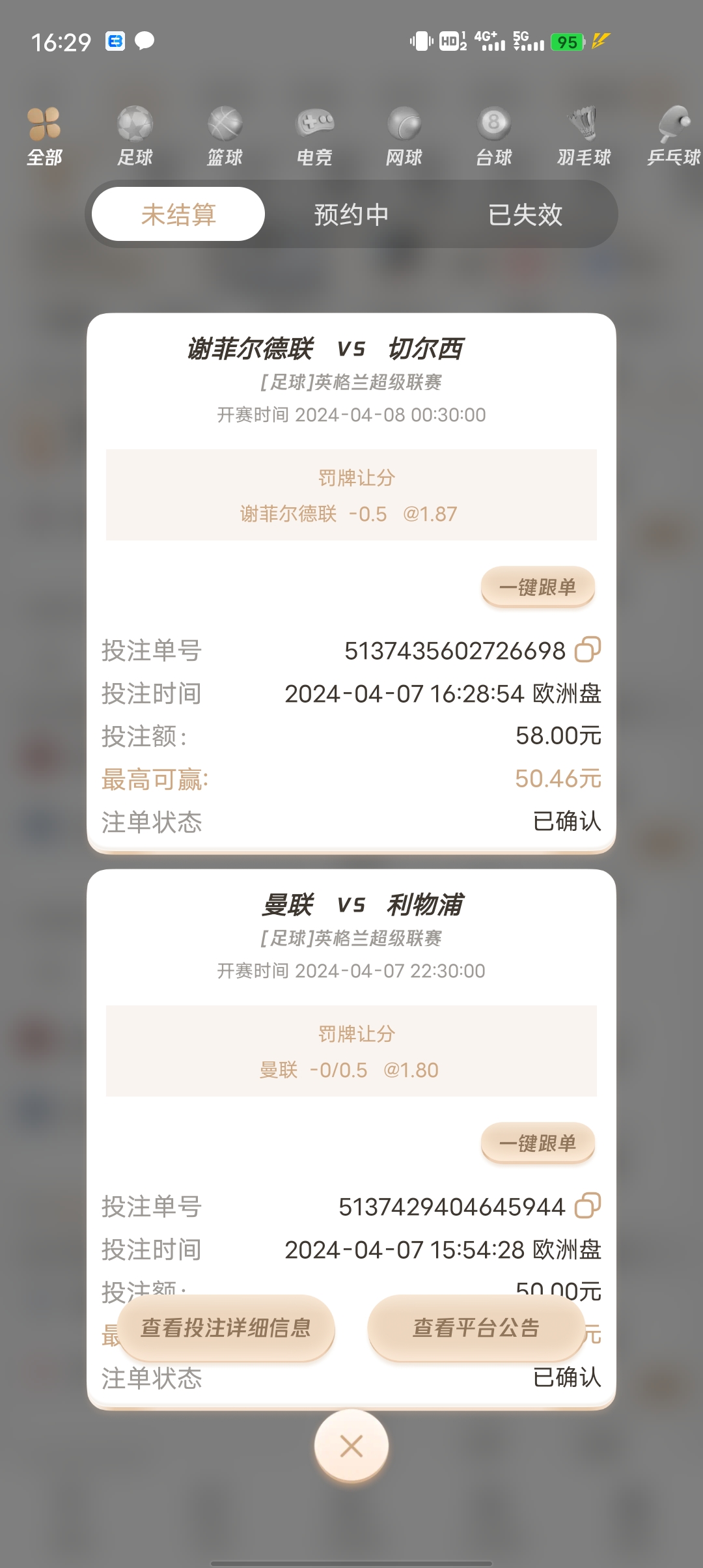
Task: Show the 未结算 bets tab
Action: click(178, 214)
